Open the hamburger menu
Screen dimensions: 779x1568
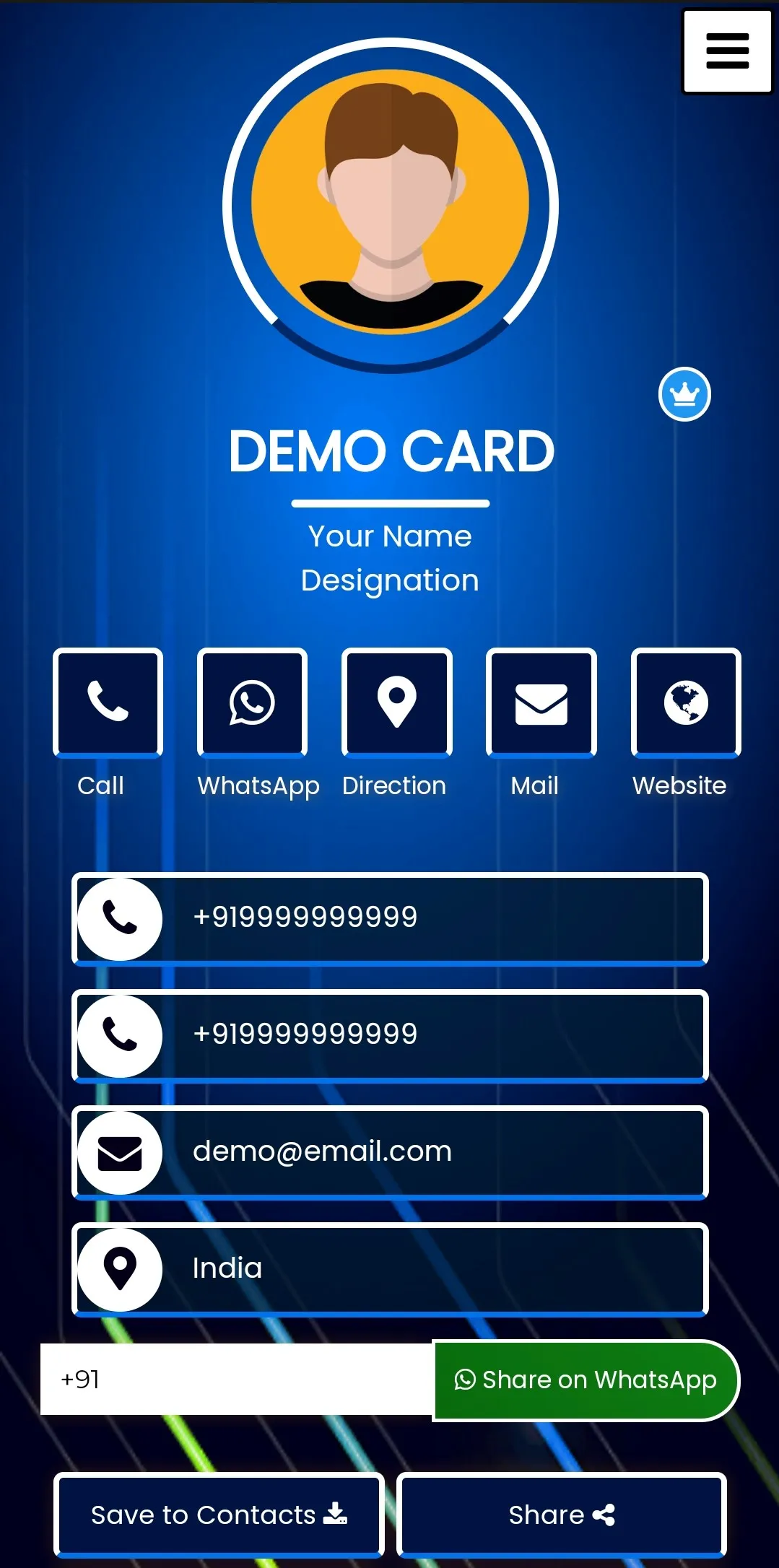coord(727,51)
